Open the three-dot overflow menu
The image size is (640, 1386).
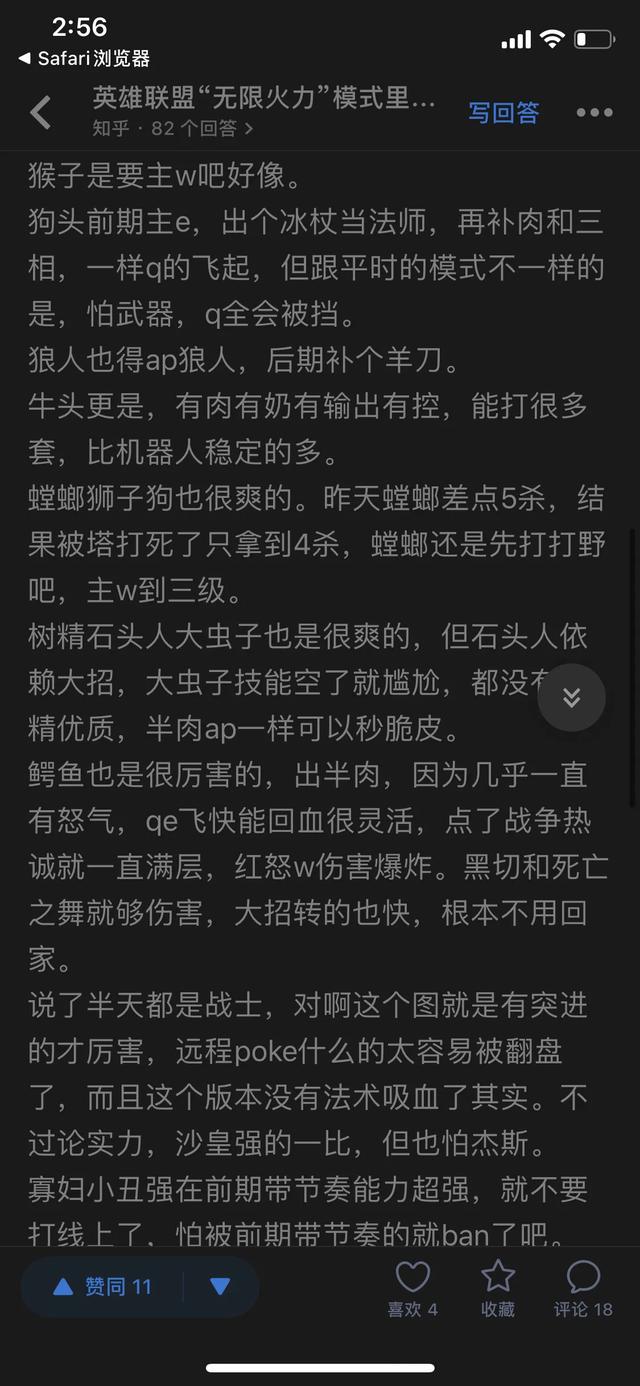click(x=594, y=113)
